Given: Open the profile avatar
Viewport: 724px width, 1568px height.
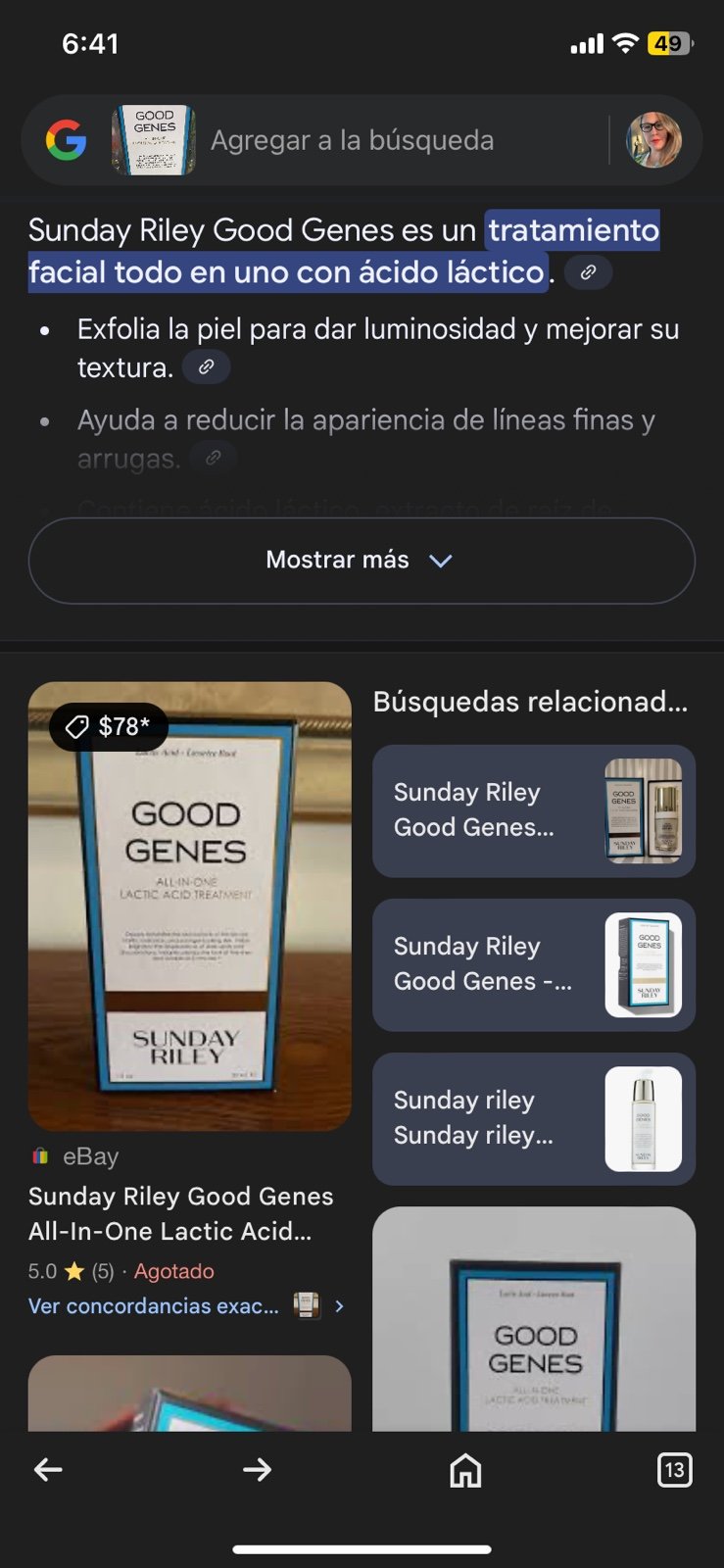Looking at the screenshot, I should pyautogui.click(x=653, y=140).
